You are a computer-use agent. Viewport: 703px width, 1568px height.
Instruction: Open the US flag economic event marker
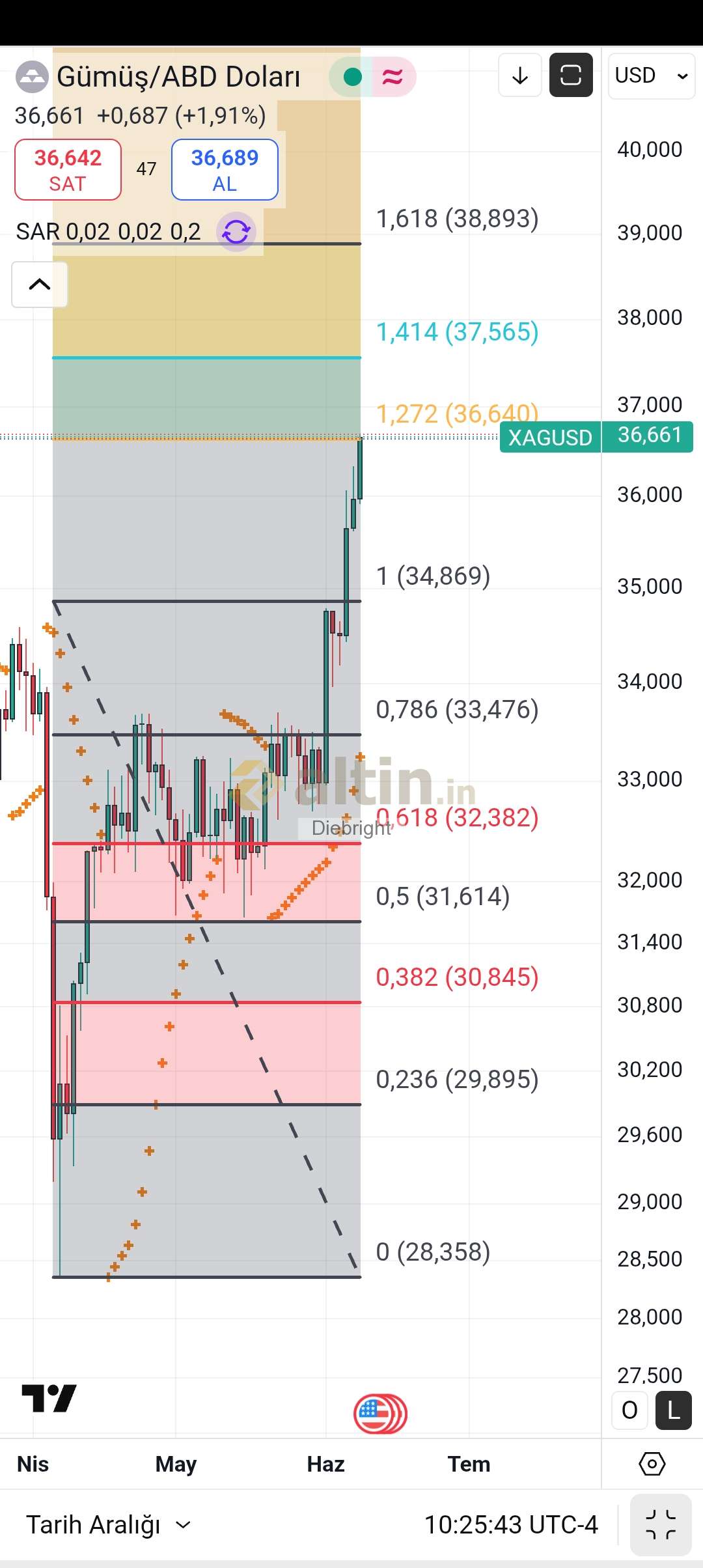(380, 1414)
